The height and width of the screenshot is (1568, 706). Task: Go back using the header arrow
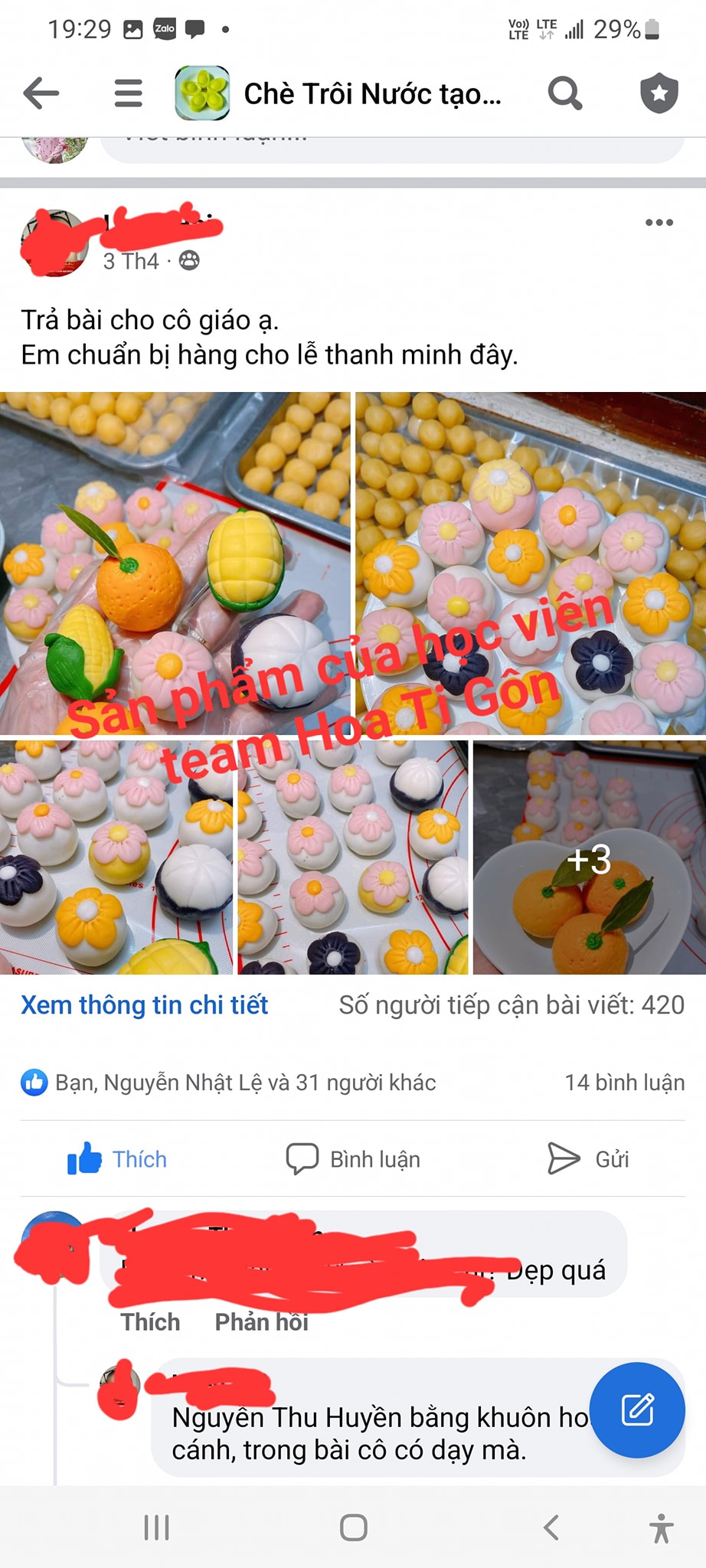click(41, 93)
